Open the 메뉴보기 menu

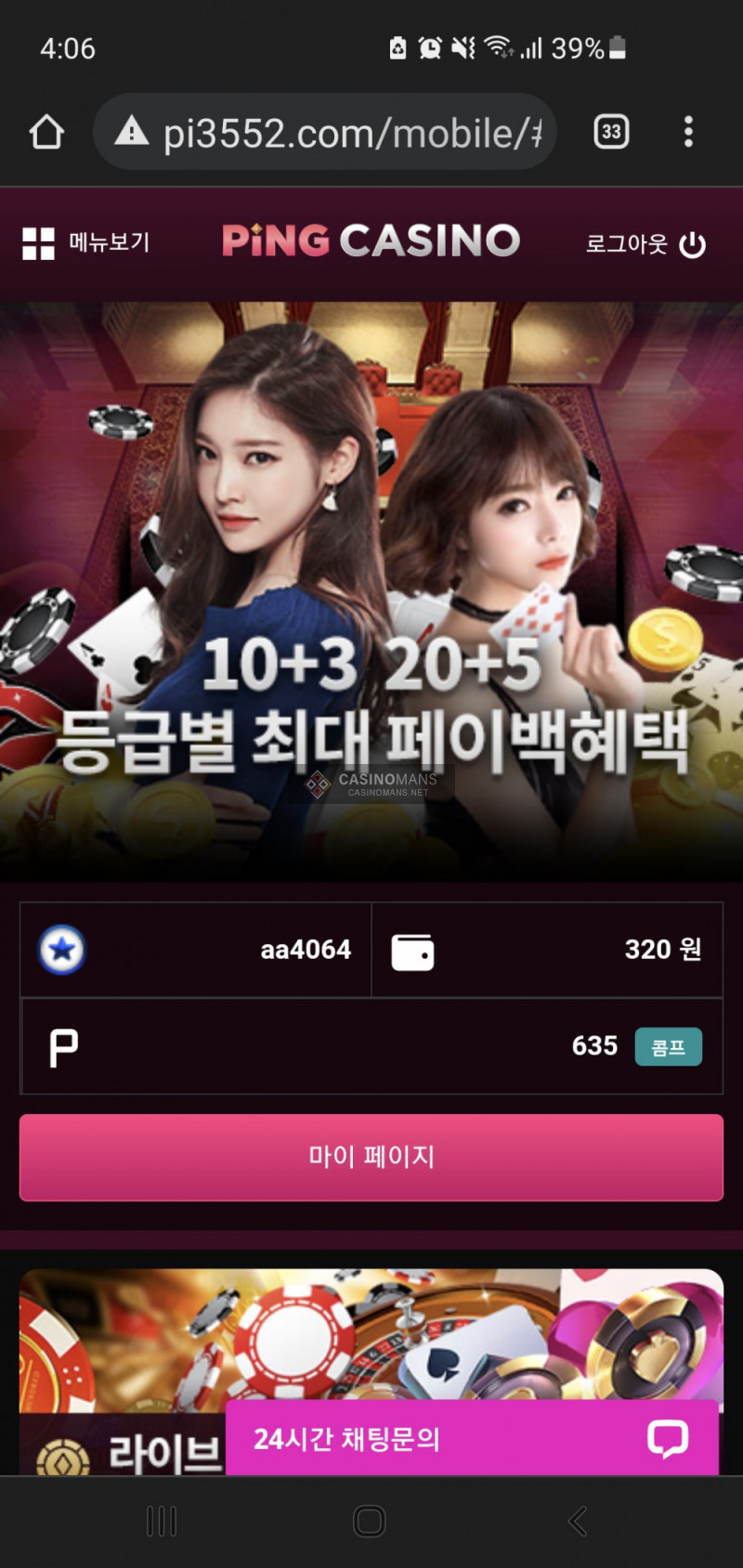[85, 243]
